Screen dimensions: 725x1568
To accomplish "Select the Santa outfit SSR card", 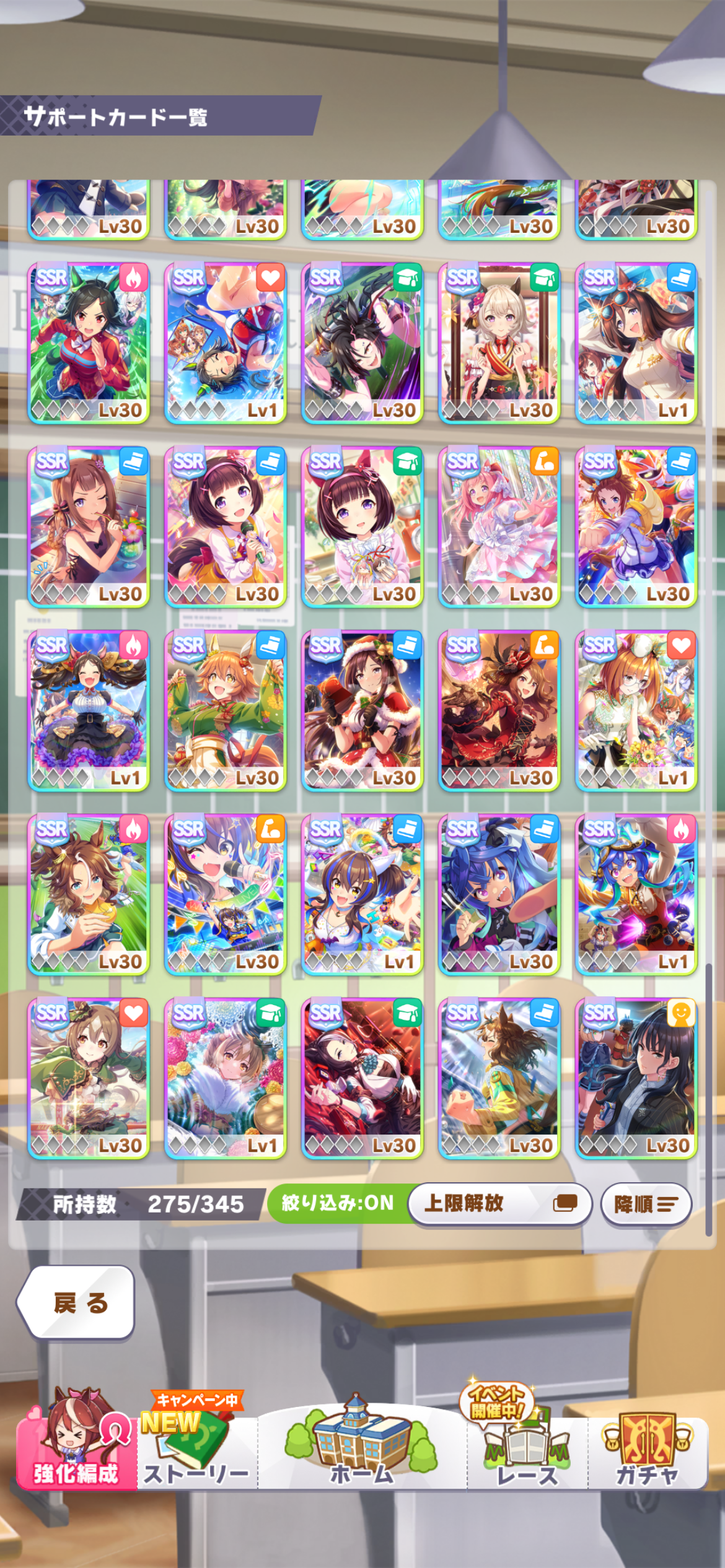I will pos(362,710).
